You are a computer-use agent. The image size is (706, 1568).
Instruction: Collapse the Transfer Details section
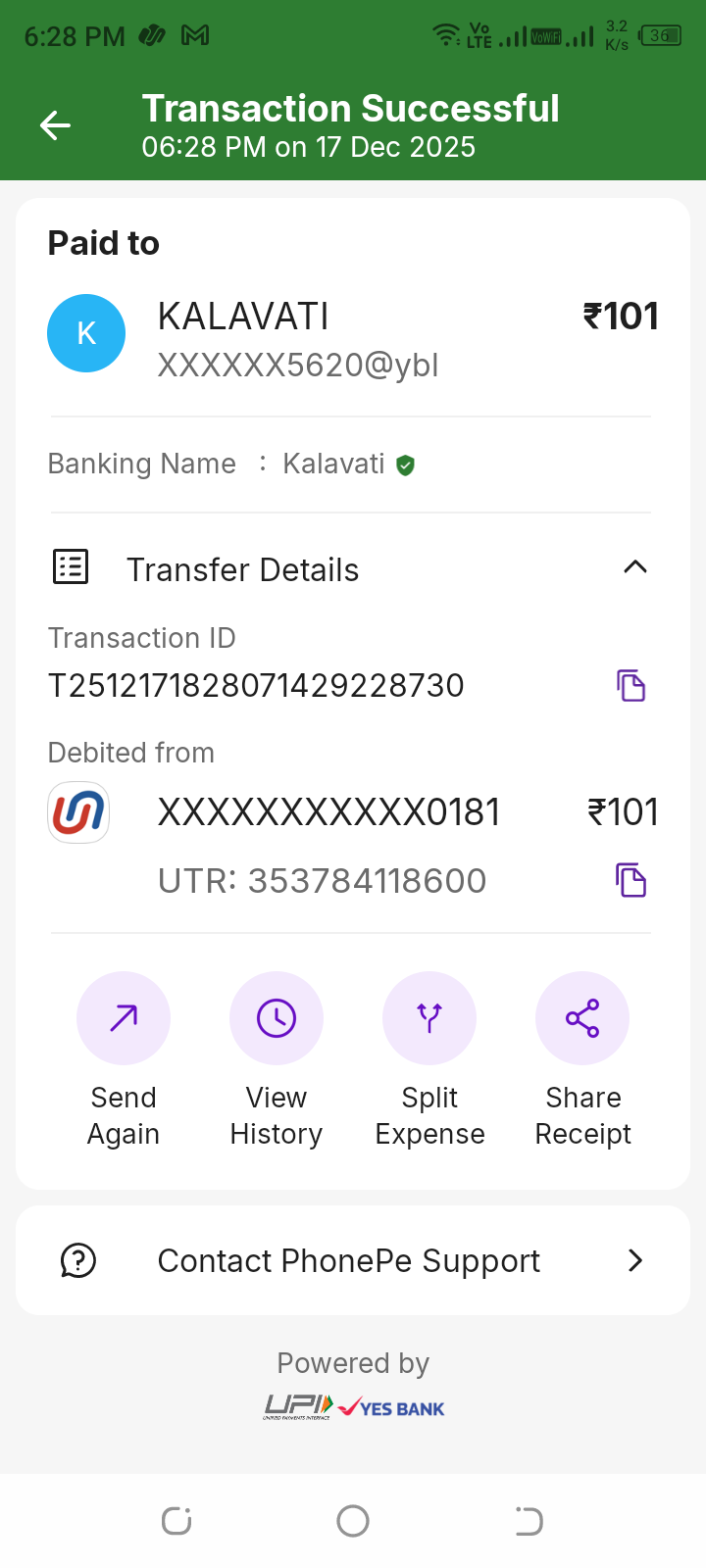point(635,567)
